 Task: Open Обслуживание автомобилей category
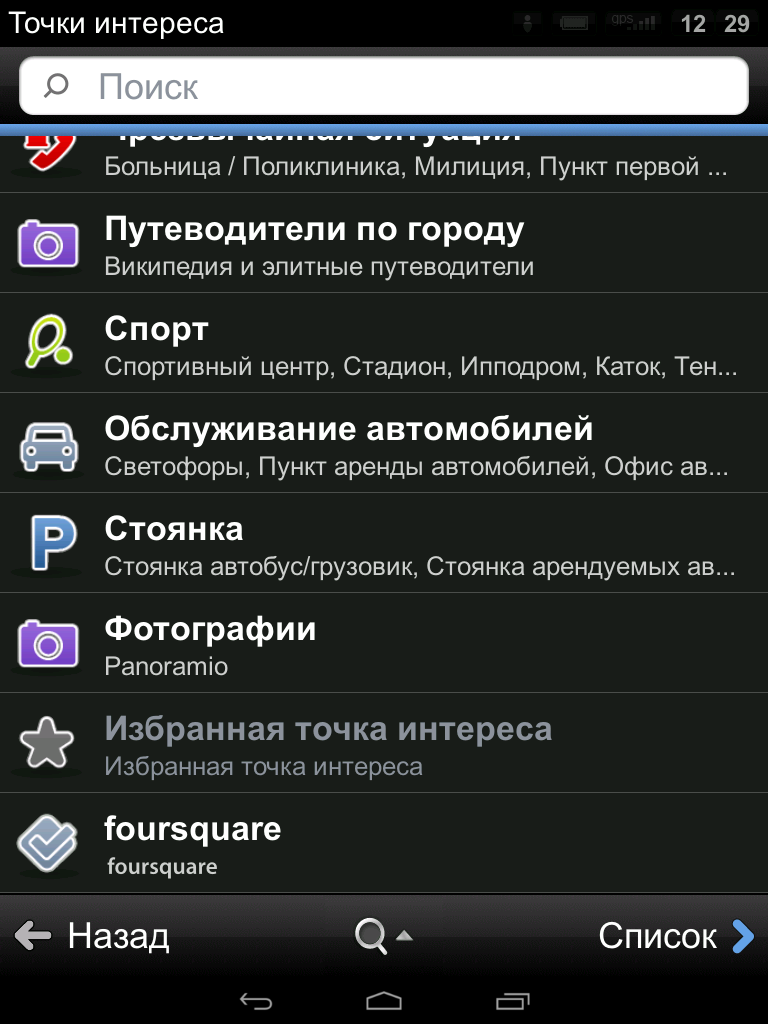tap(384, 443)
